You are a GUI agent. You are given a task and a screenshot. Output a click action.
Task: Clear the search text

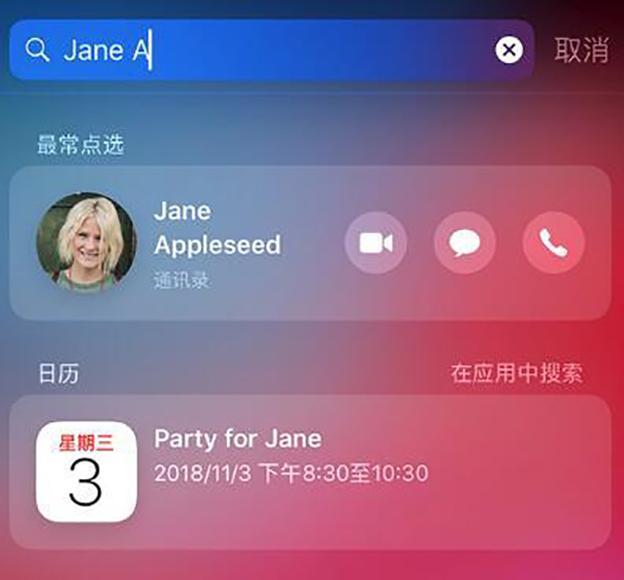tap(509, 50)
